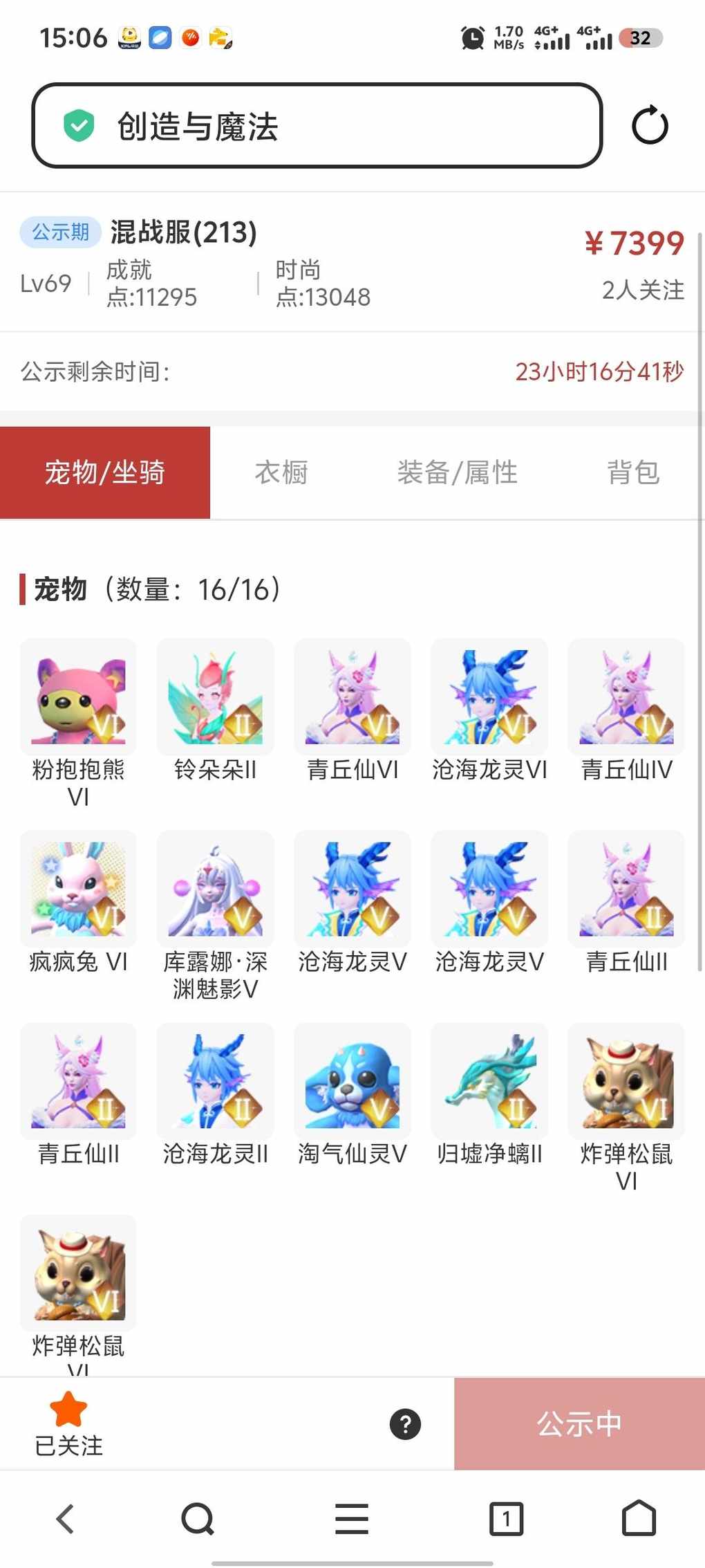Open the question mark help icon
The width and height of the screenshot is (705, 1568).
[405, 1424]
